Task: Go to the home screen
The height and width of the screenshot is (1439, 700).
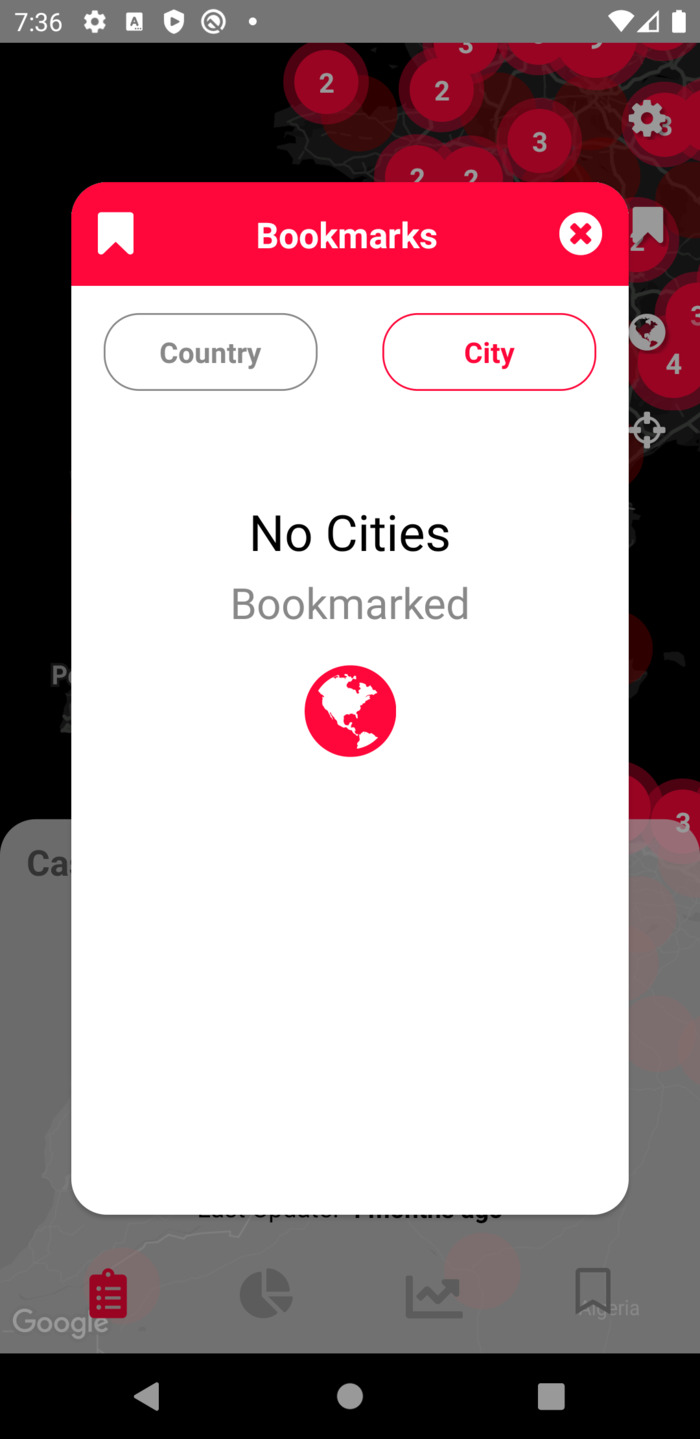Action: 350,1396
